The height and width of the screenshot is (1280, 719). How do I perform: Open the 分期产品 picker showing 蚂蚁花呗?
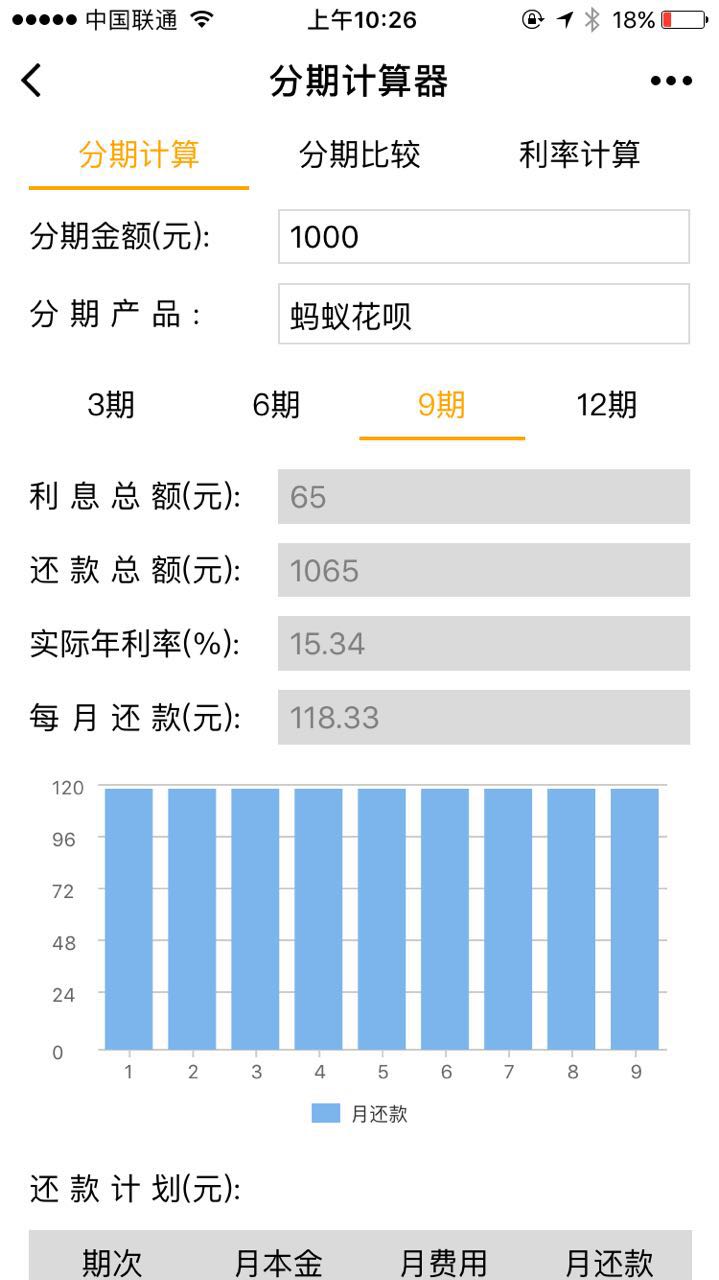pyautogui.click(x=484, y=315)
